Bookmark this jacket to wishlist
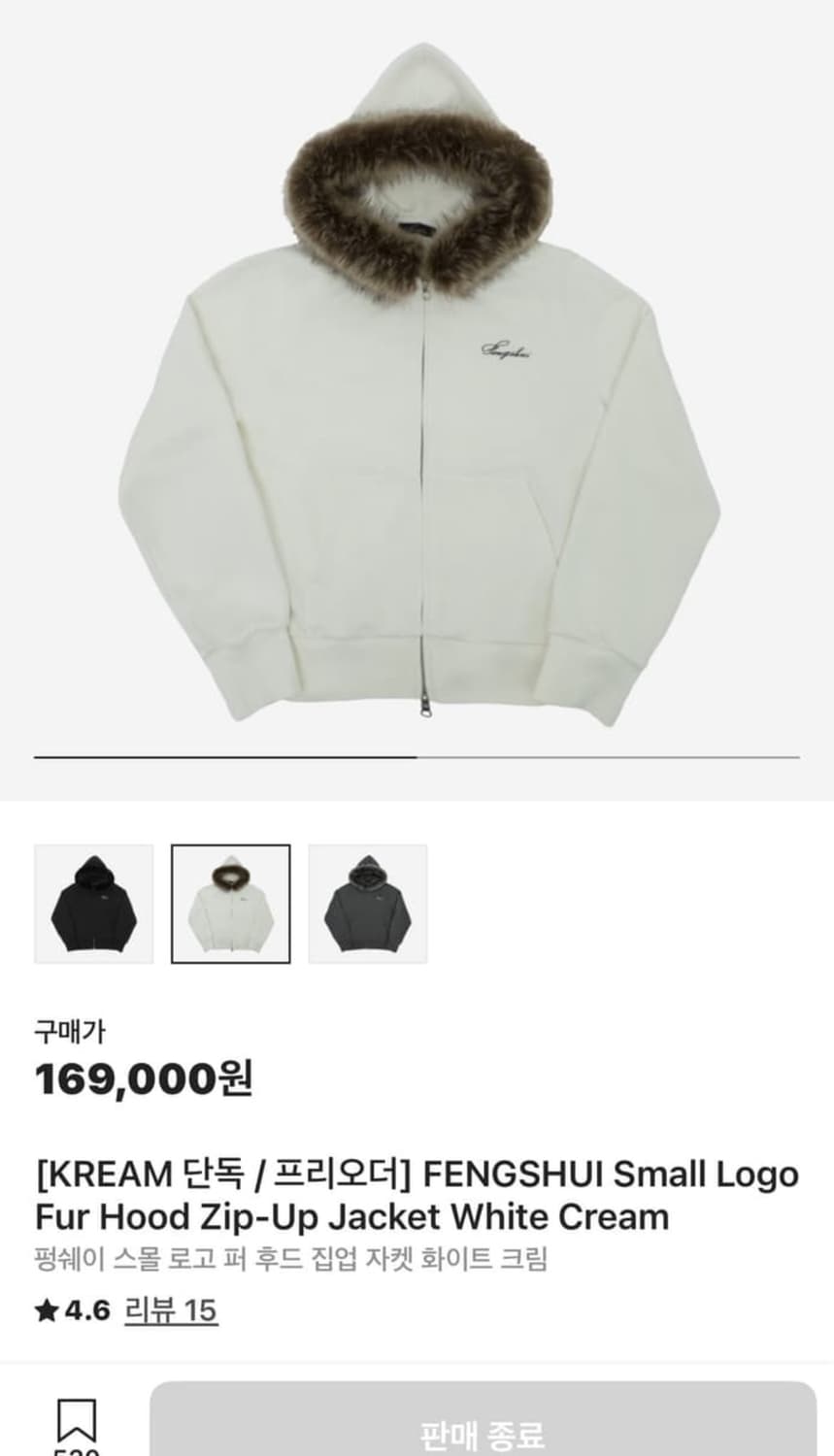 pyautogui.click(x=77, y=1423)
